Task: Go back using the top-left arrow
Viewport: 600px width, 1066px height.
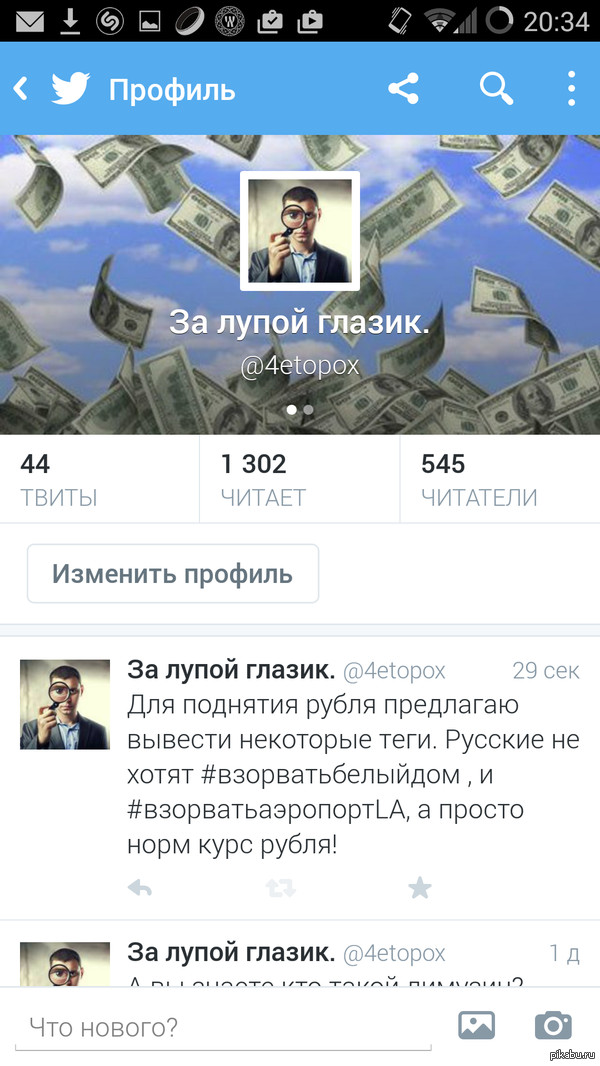Action: pos(20,90)
